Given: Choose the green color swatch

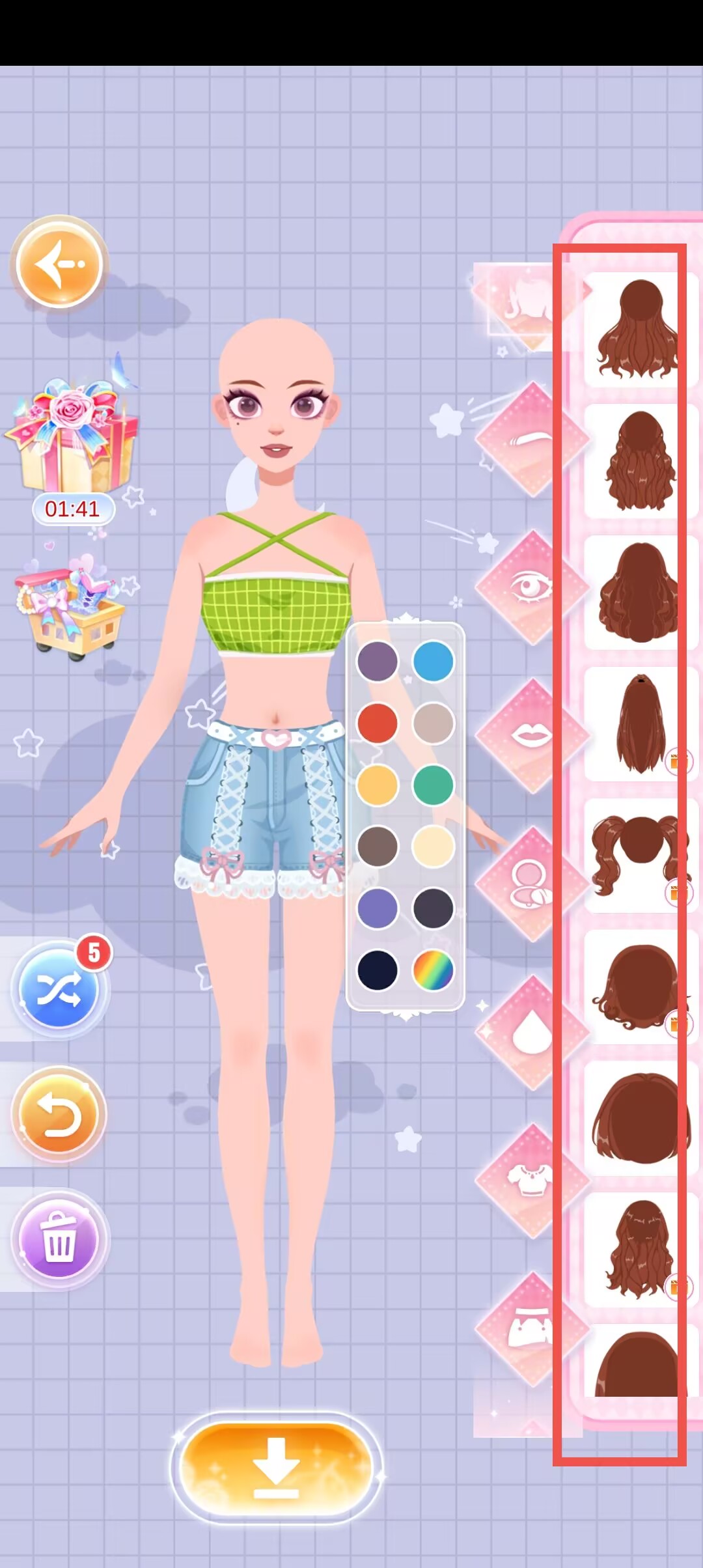Looking at the screenshot, I should point(434,785).
